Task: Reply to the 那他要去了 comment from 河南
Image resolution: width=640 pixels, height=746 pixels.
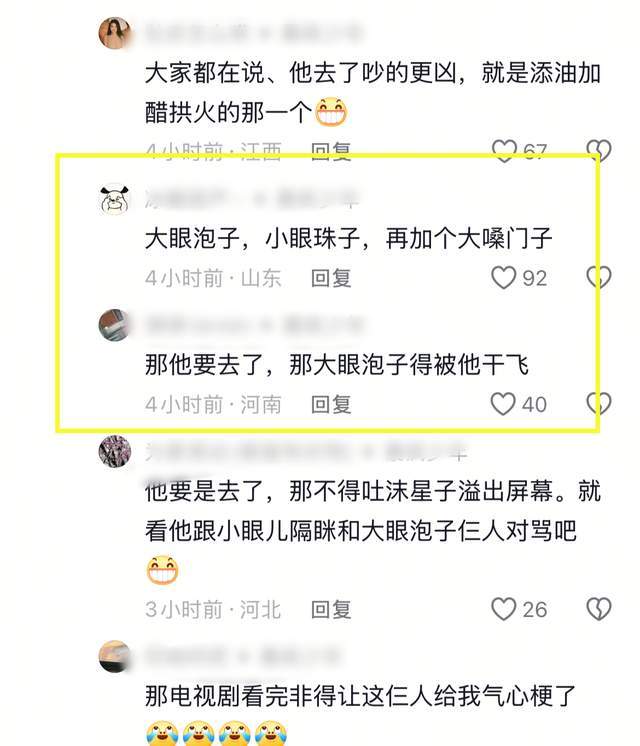Action: coord(331,404)
